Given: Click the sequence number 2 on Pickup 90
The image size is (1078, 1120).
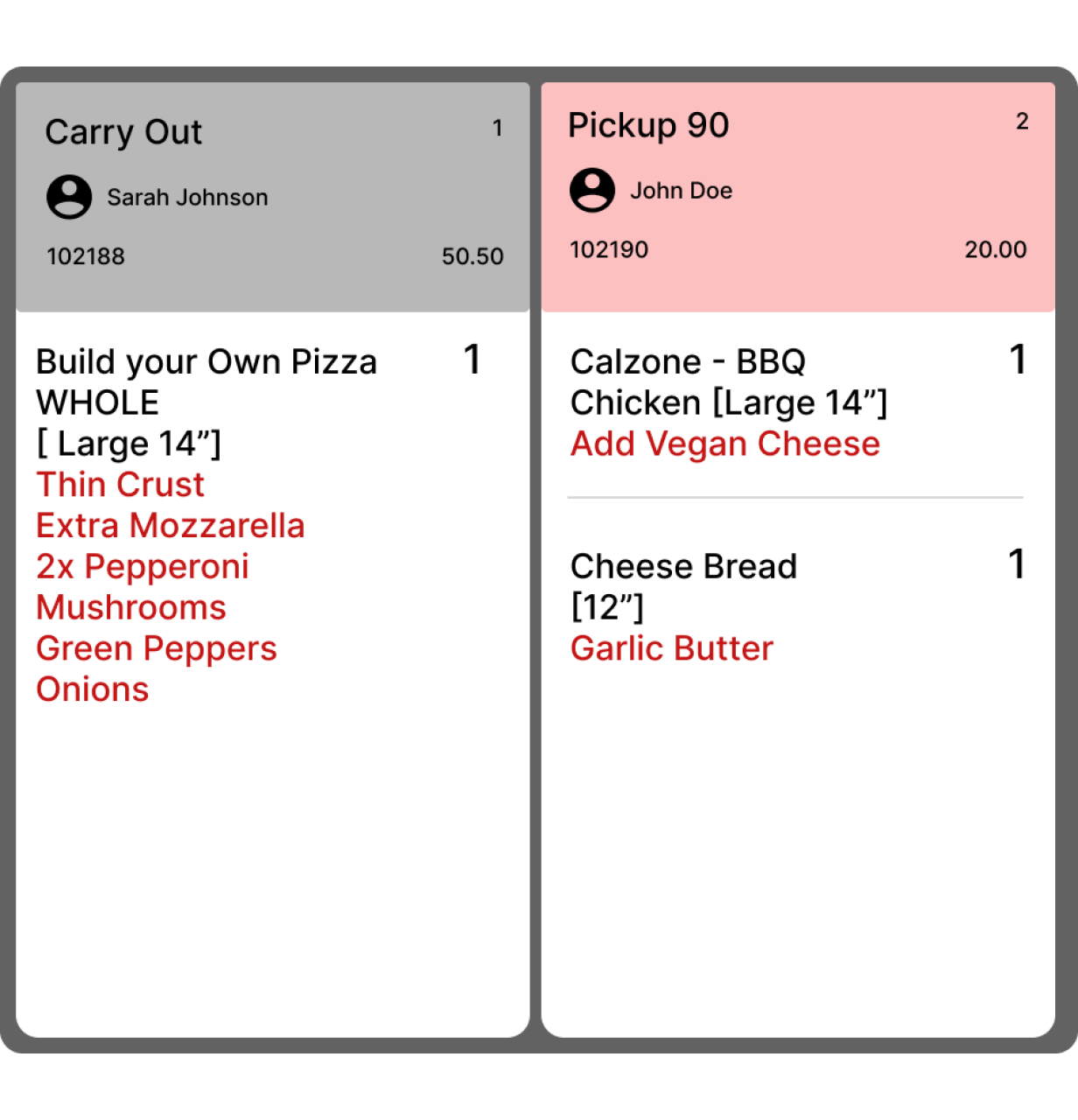Looking at the screenshot, I should [x=1022, y=122].
